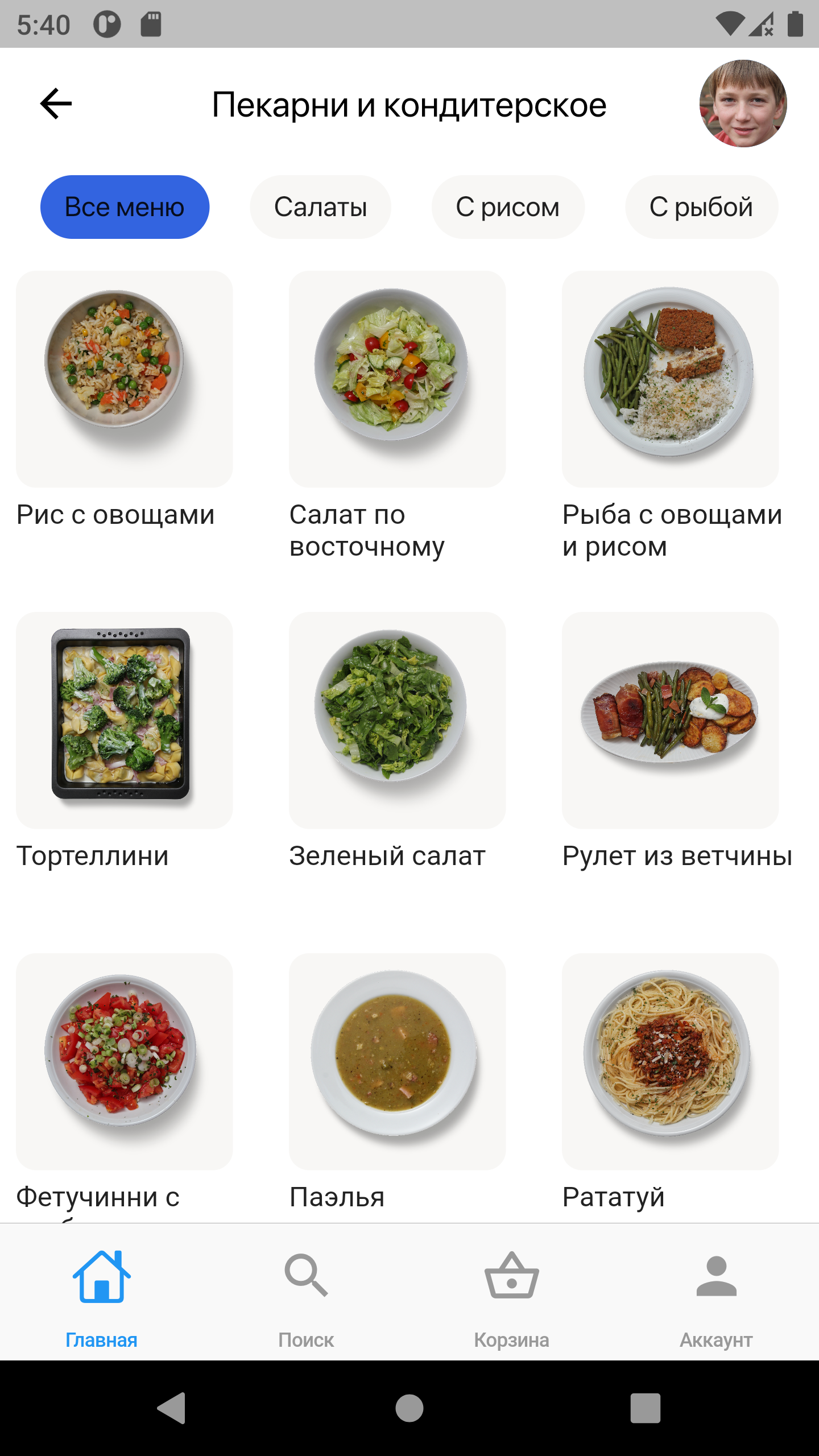The image size is (819, 1456).
Task: Open the profile avatar photo
Action: tap(743, 104)
